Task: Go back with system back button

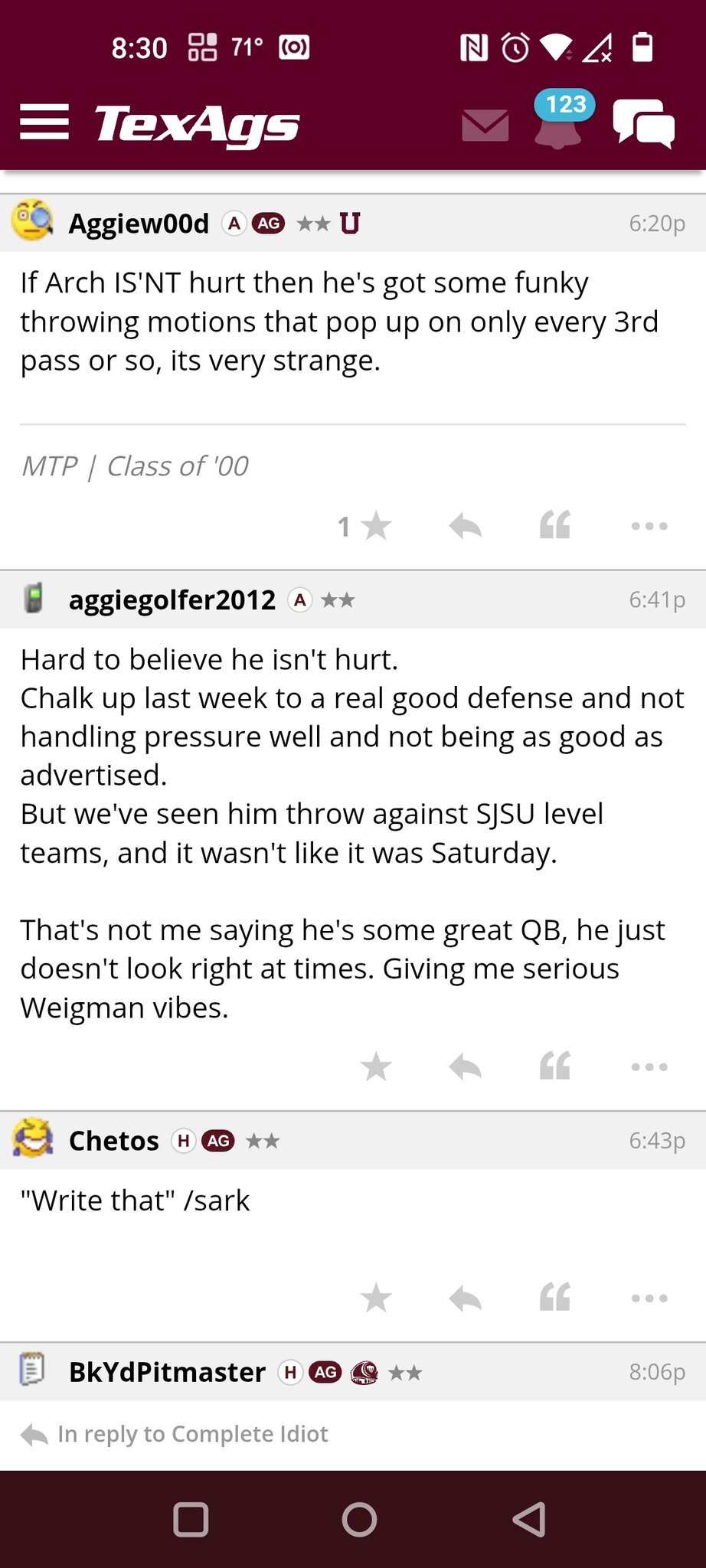Action: click(x=528, y=1519)
